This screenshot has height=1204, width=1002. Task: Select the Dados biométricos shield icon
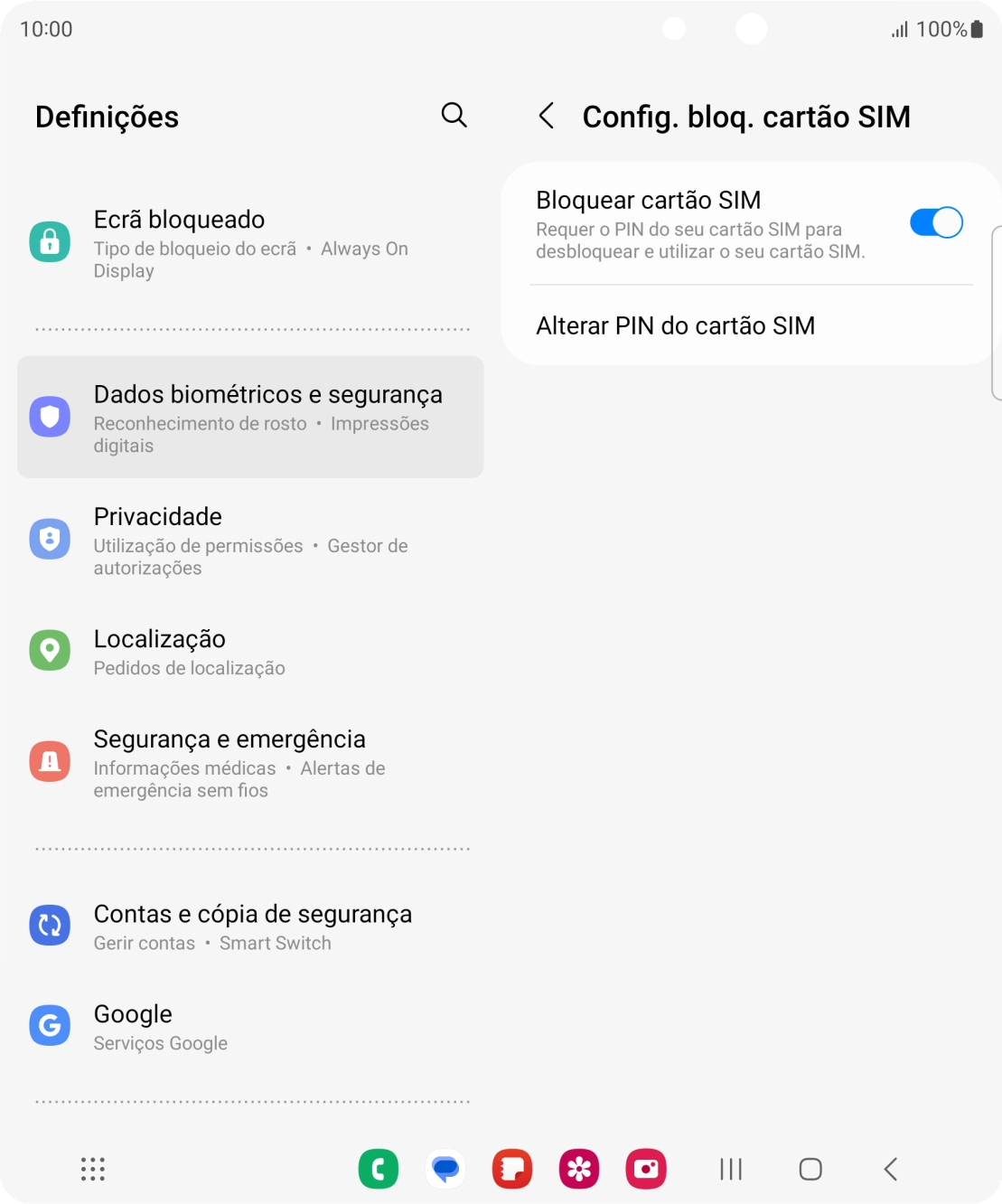(52, 416)
